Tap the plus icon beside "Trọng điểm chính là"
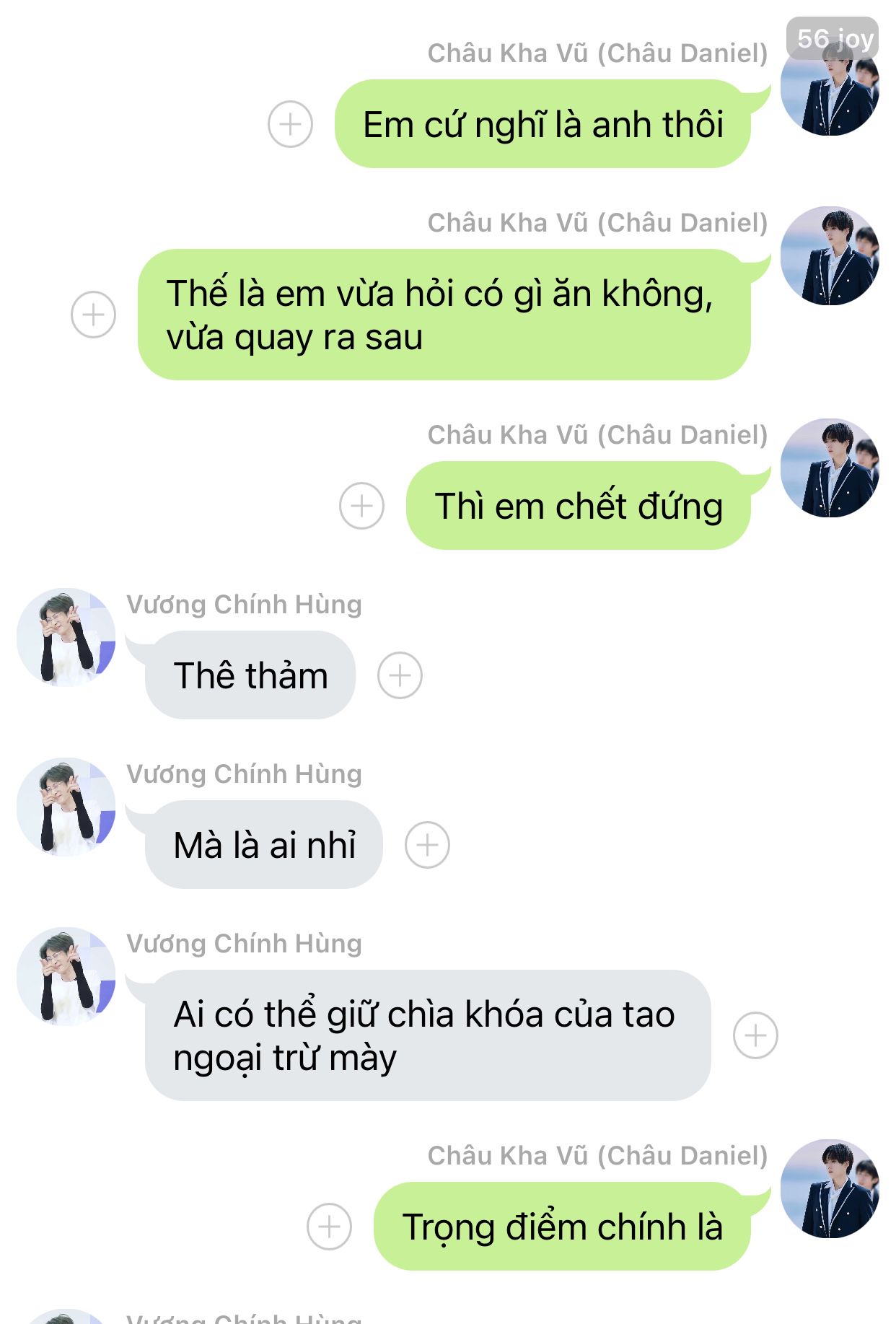 [x=329, y=1227]
